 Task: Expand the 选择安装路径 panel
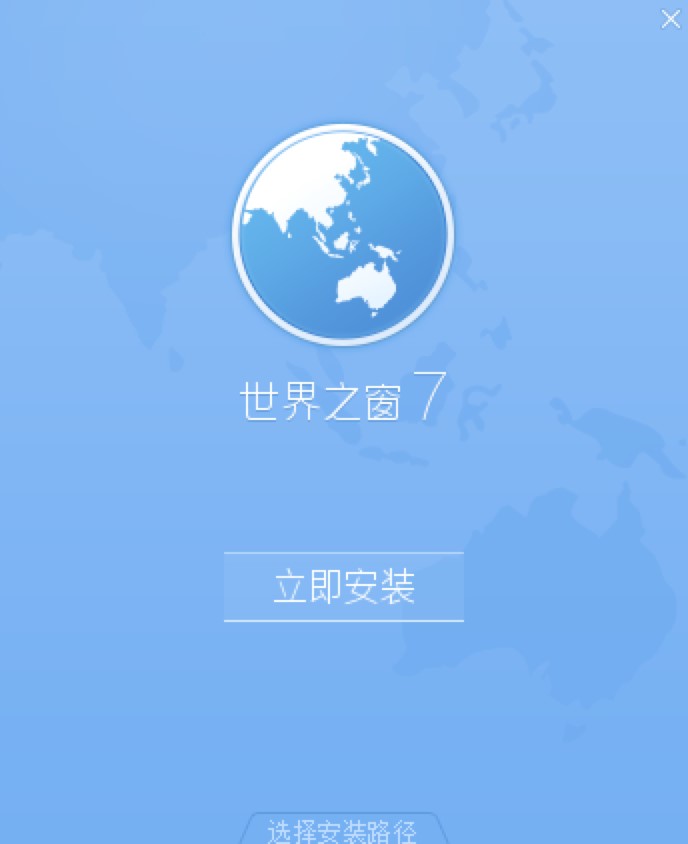[342, 830]
